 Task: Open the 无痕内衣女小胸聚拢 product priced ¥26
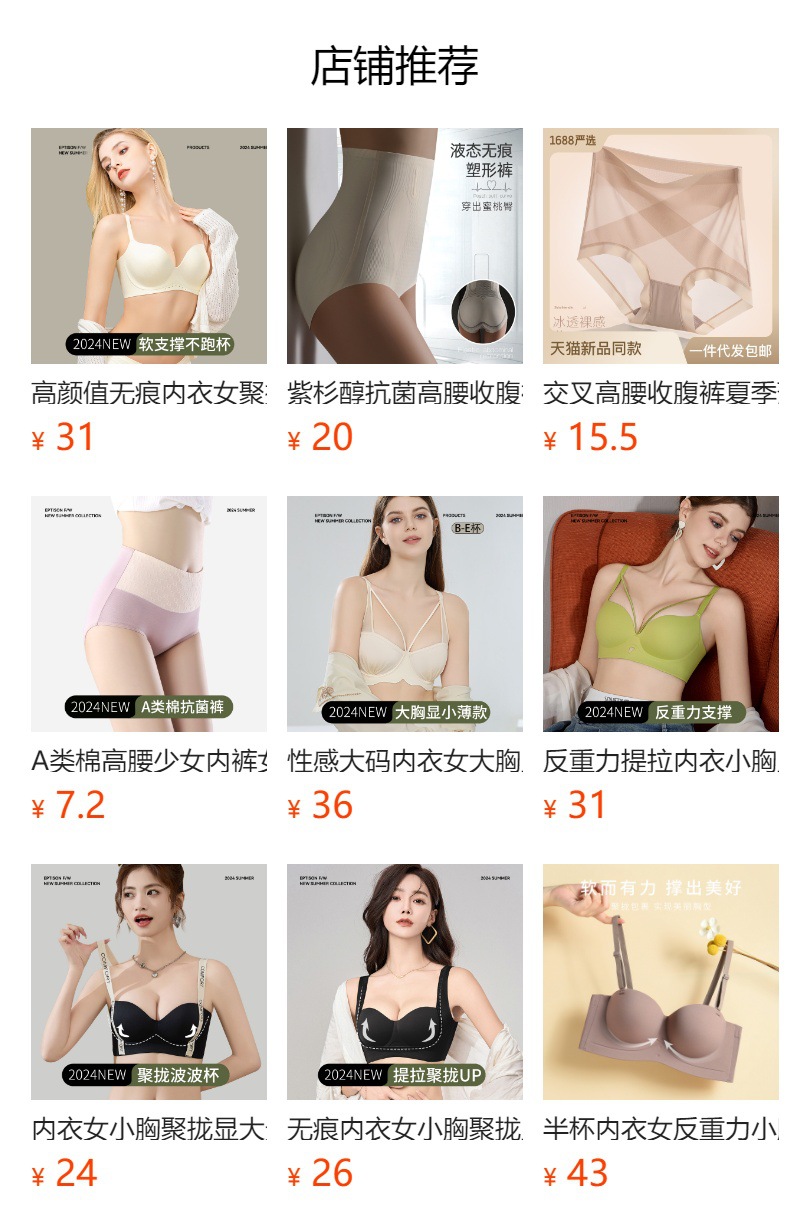click(404, 982)
